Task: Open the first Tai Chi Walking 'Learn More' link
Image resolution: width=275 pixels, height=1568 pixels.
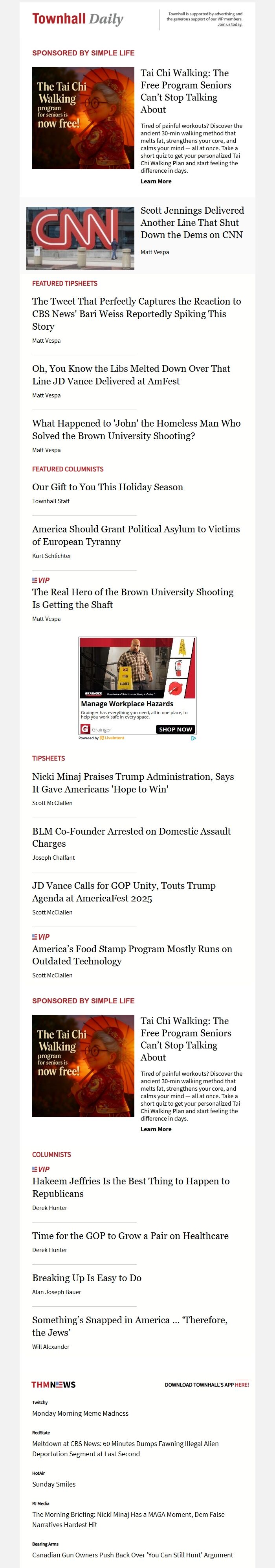Action: pos(156,181)
